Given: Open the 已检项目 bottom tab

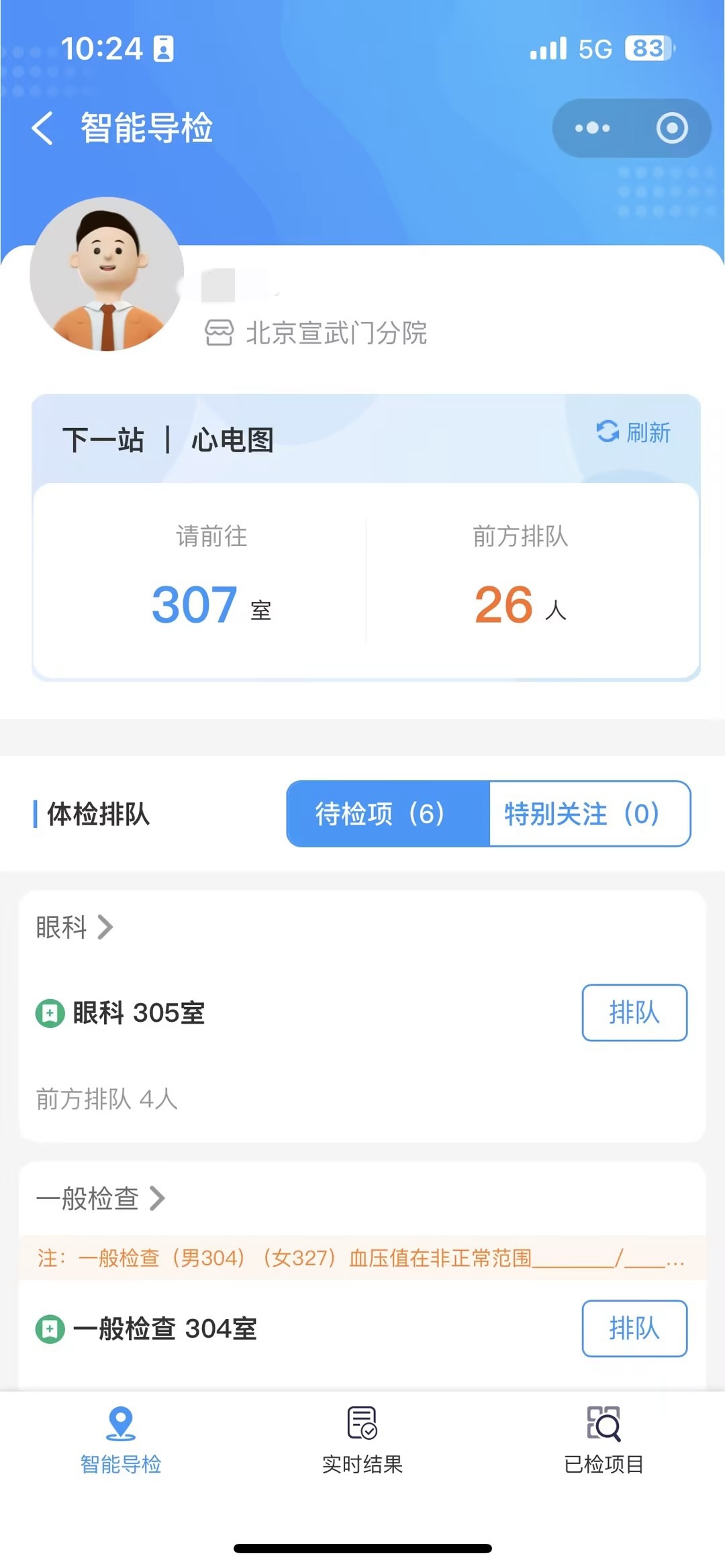Looking at the screenshot, I should pos(603,1441).
